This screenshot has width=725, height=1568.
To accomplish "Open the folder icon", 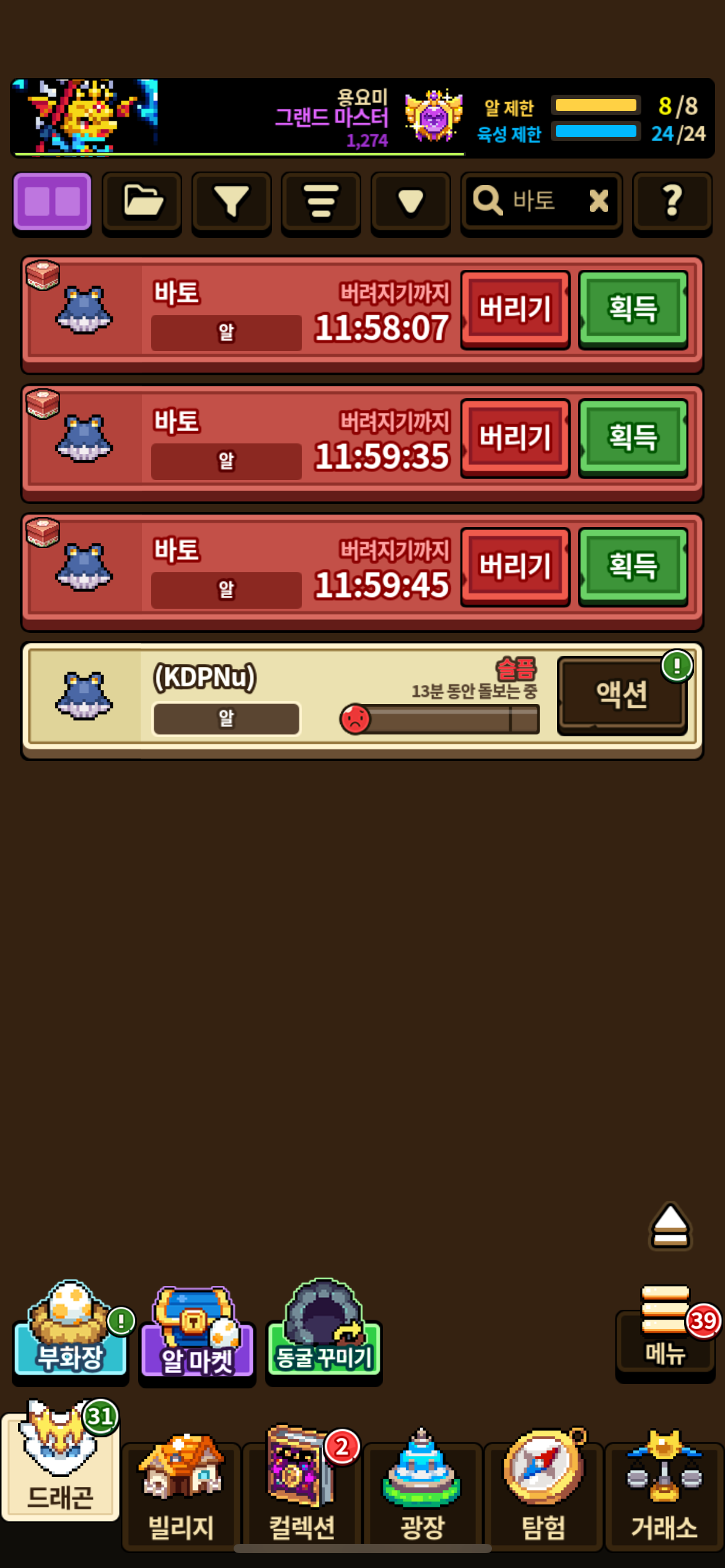I will (142, 202).
